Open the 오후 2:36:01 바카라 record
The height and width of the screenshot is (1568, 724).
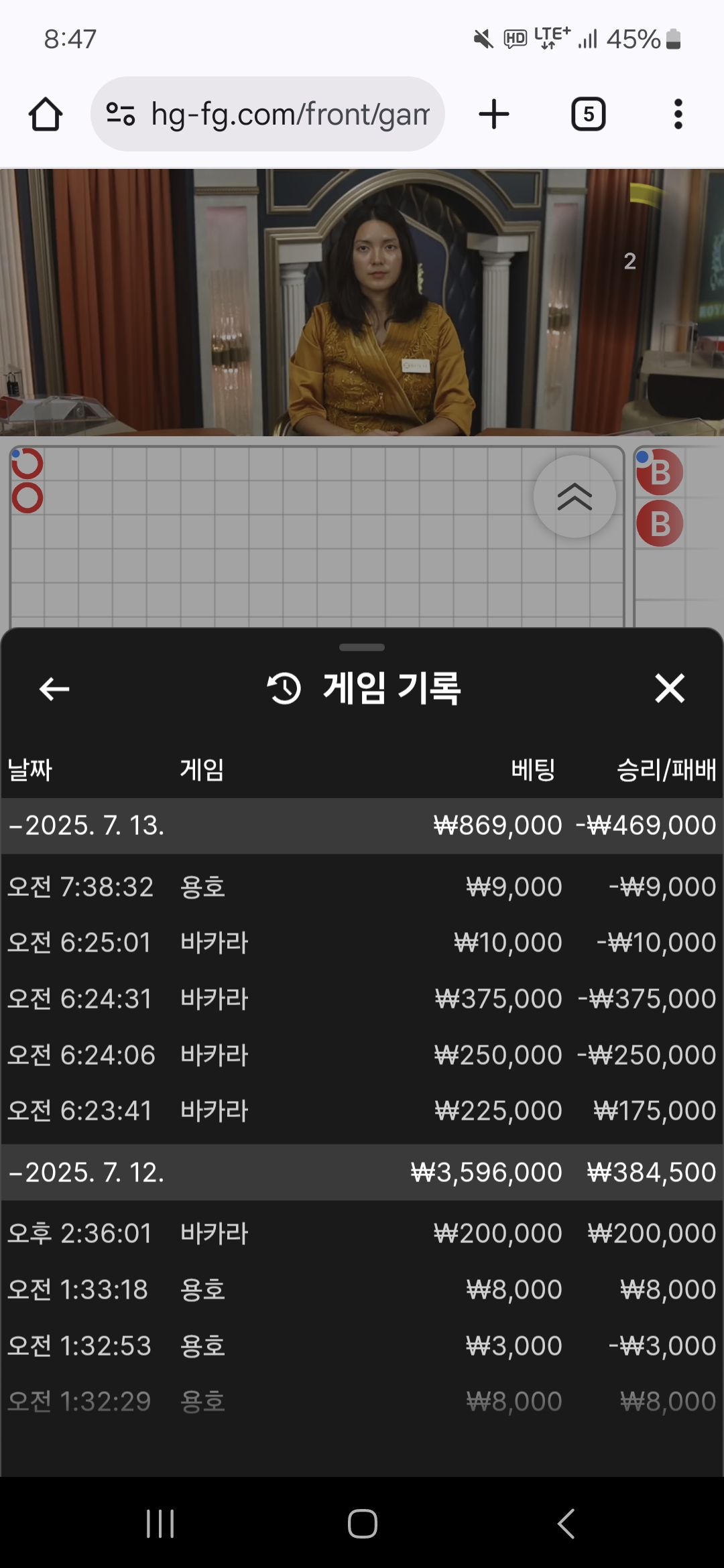click(x=362, y=1234)
